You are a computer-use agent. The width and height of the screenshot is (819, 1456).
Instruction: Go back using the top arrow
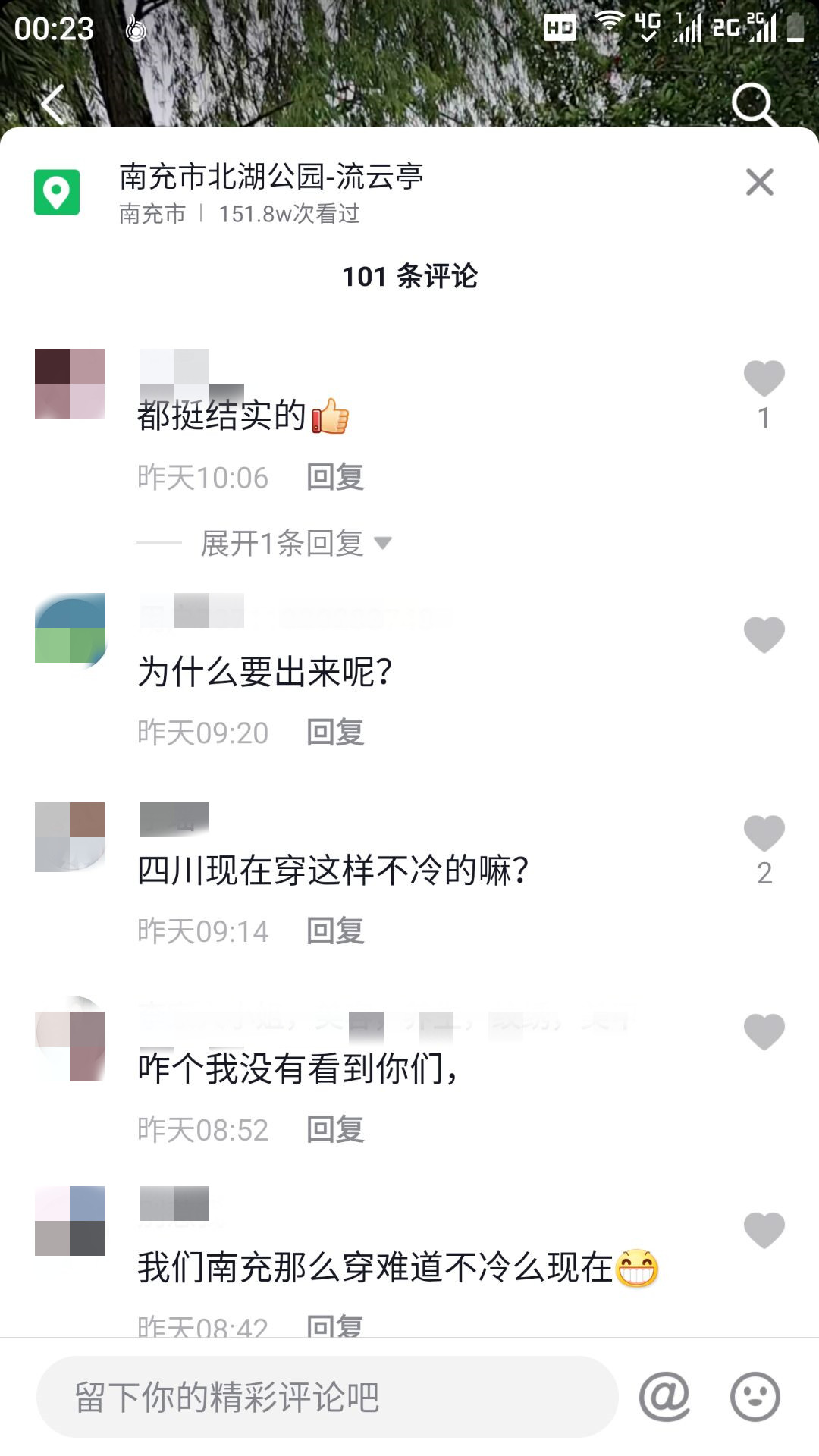point(53,104)
